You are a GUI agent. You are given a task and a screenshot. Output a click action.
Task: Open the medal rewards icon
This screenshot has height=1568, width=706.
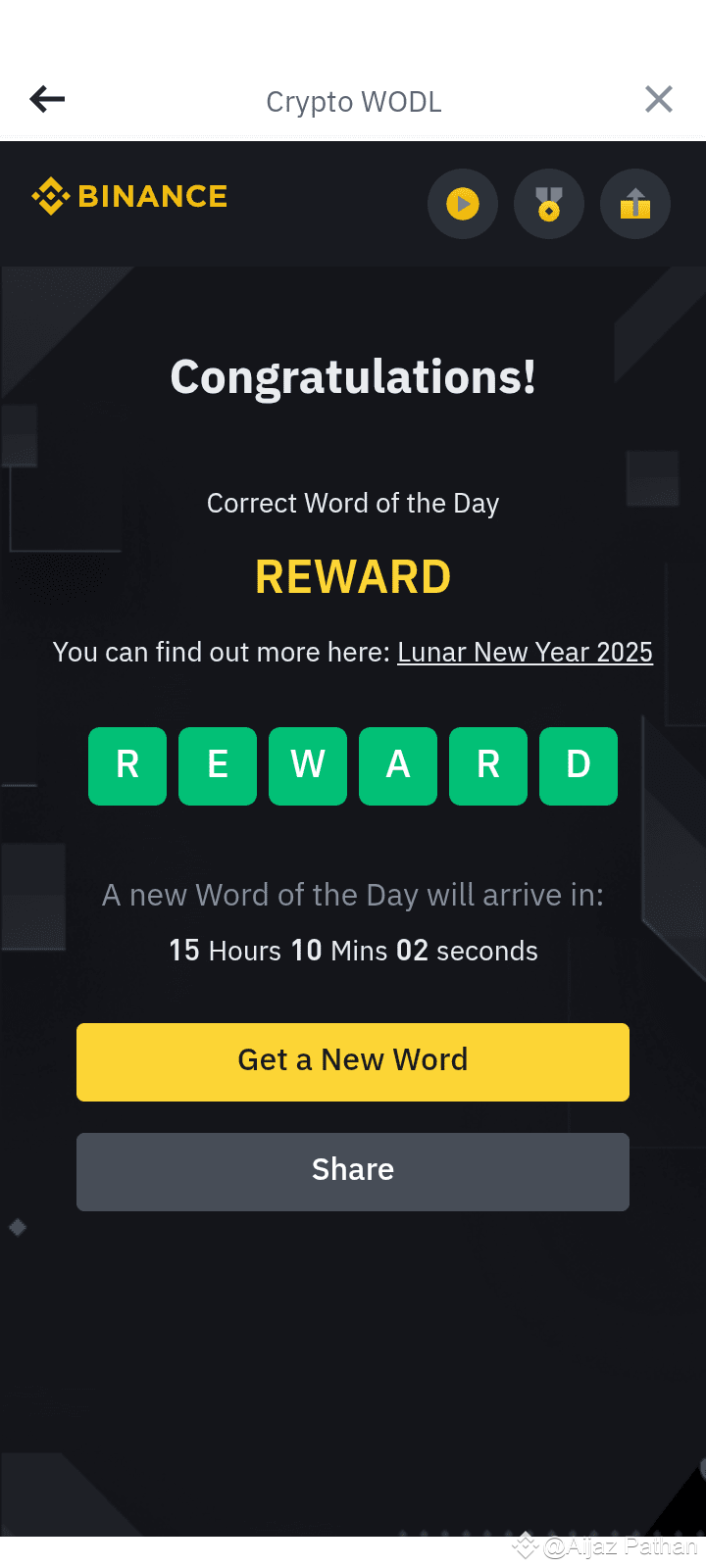point(549,204)
